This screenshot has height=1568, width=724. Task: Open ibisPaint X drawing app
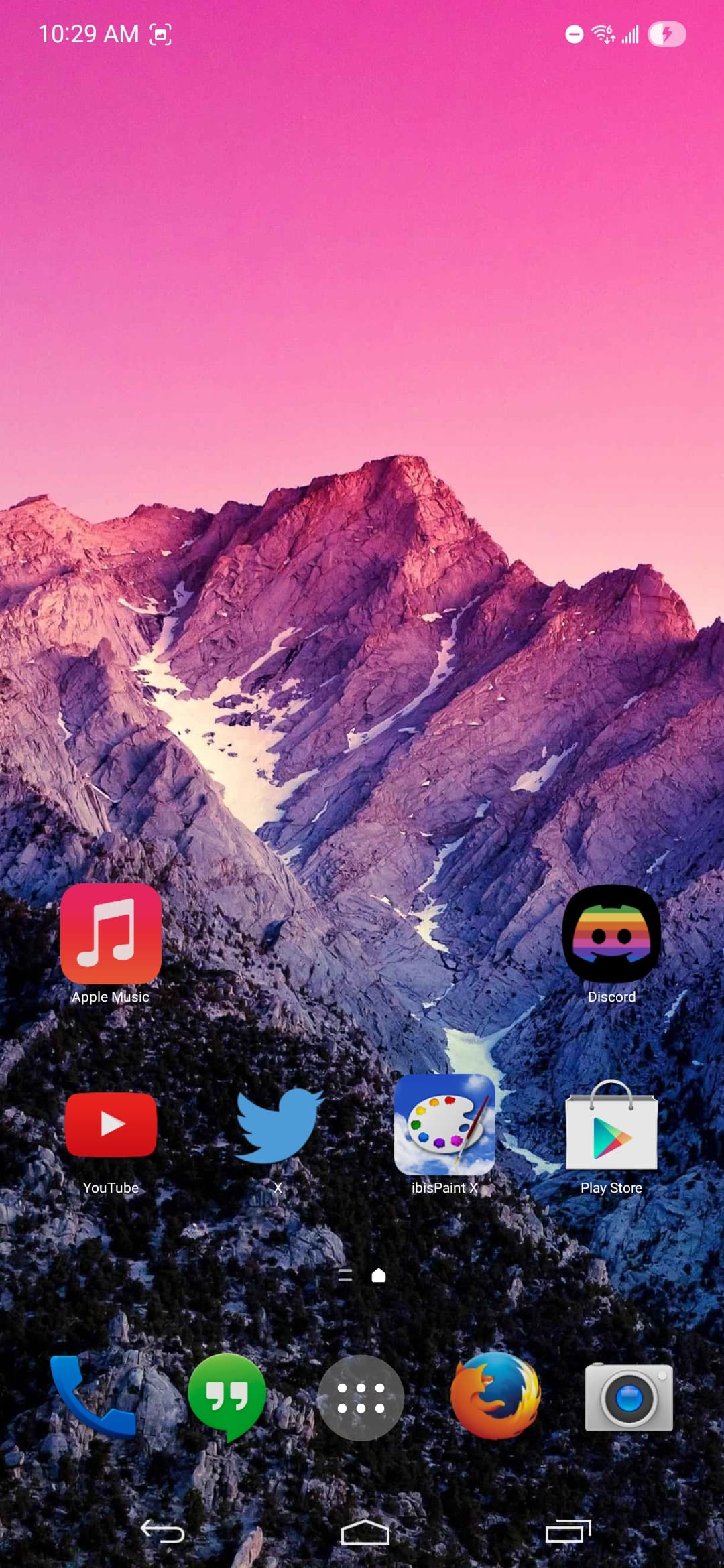(444, 1124)
